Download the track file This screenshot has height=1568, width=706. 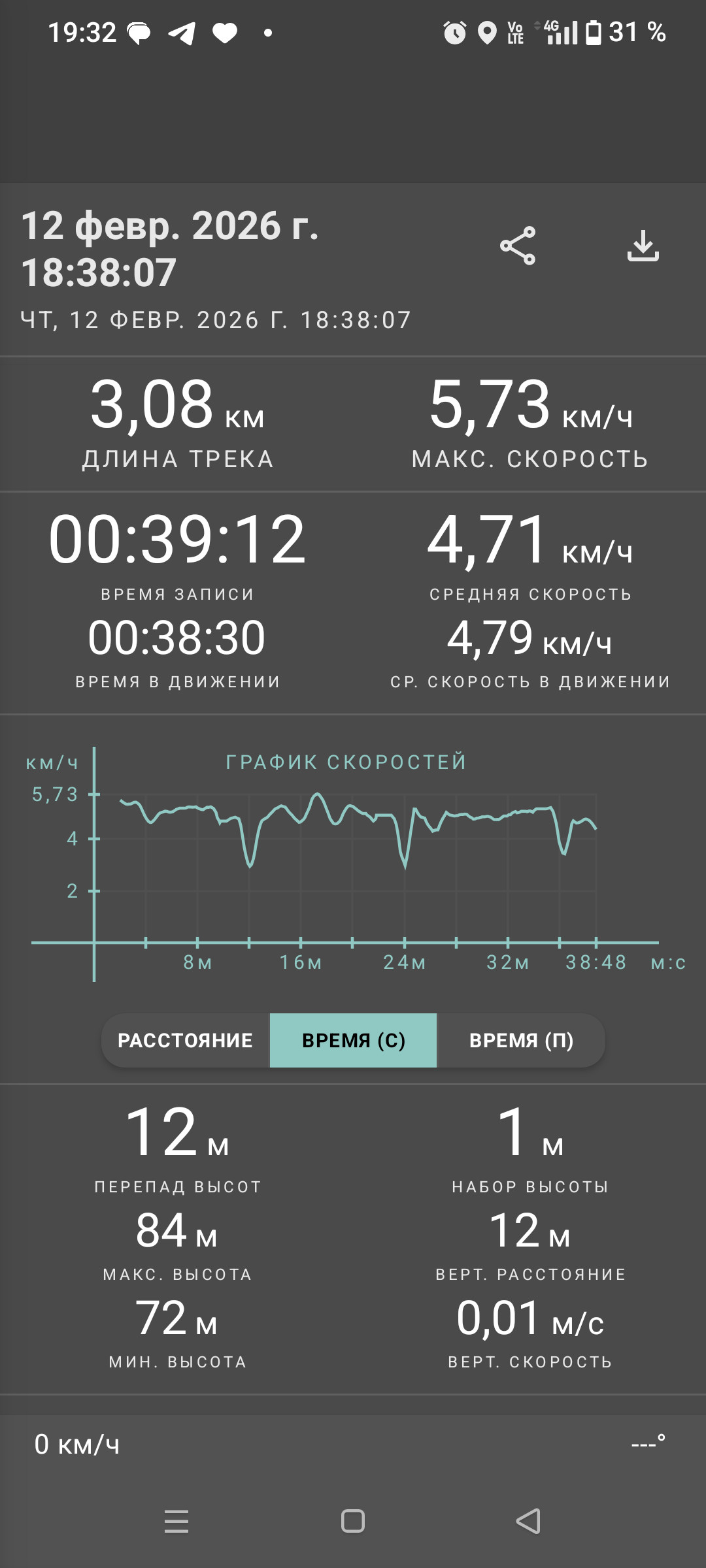pos(643,246)
